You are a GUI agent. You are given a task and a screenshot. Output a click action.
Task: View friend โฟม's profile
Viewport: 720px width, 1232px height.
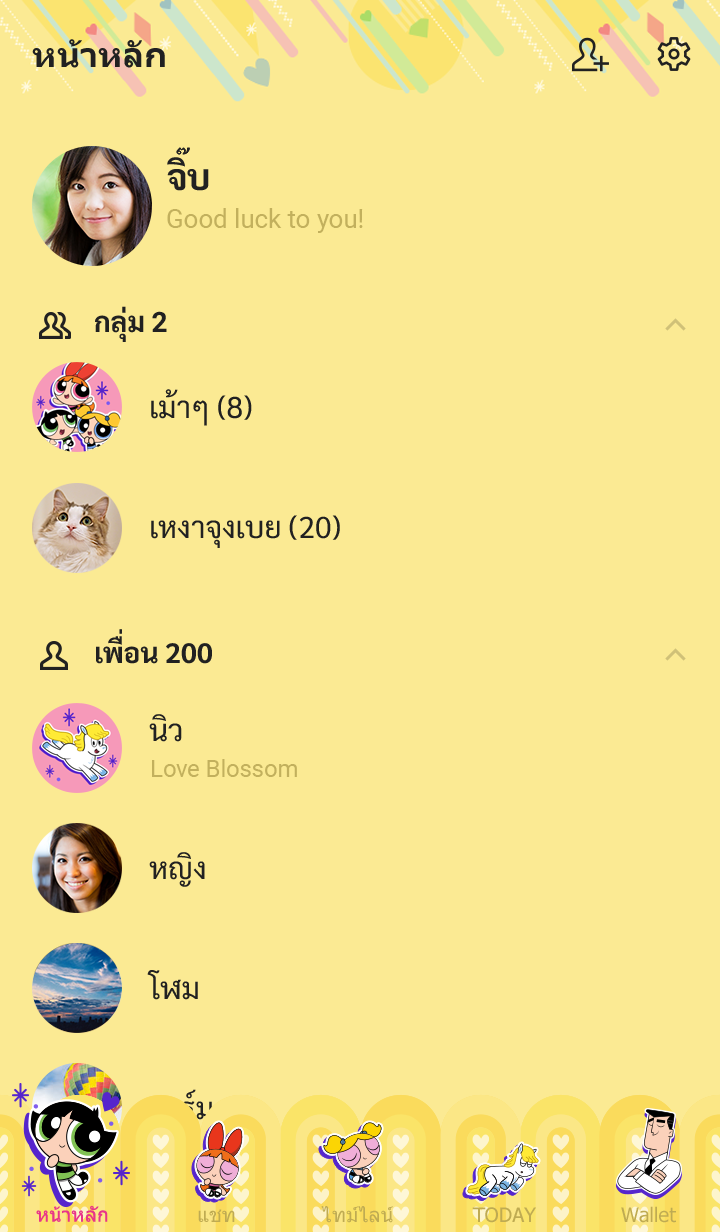pyautogui.click(x=174, y=988)
